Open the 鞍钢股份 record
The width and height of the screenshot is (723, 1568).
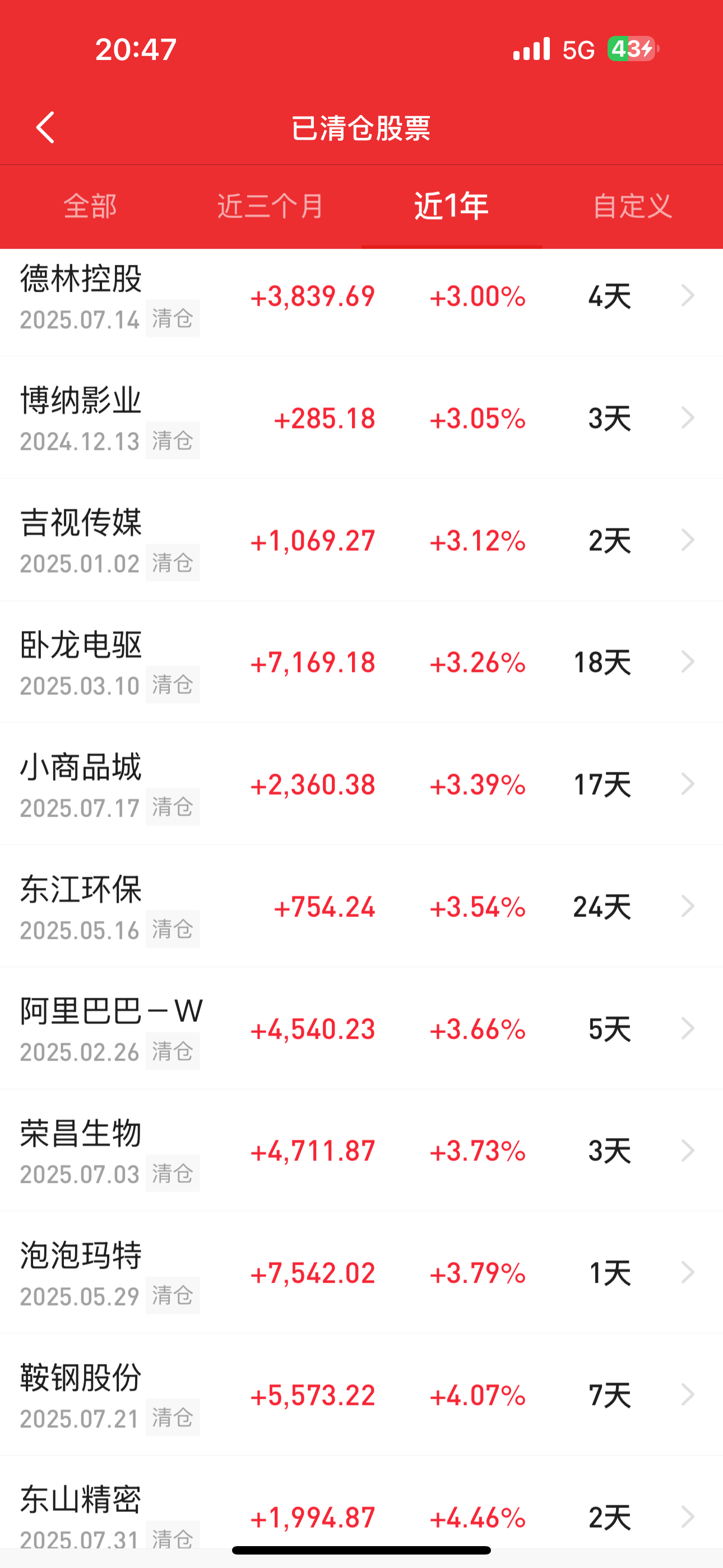(x=361, y=1395)
